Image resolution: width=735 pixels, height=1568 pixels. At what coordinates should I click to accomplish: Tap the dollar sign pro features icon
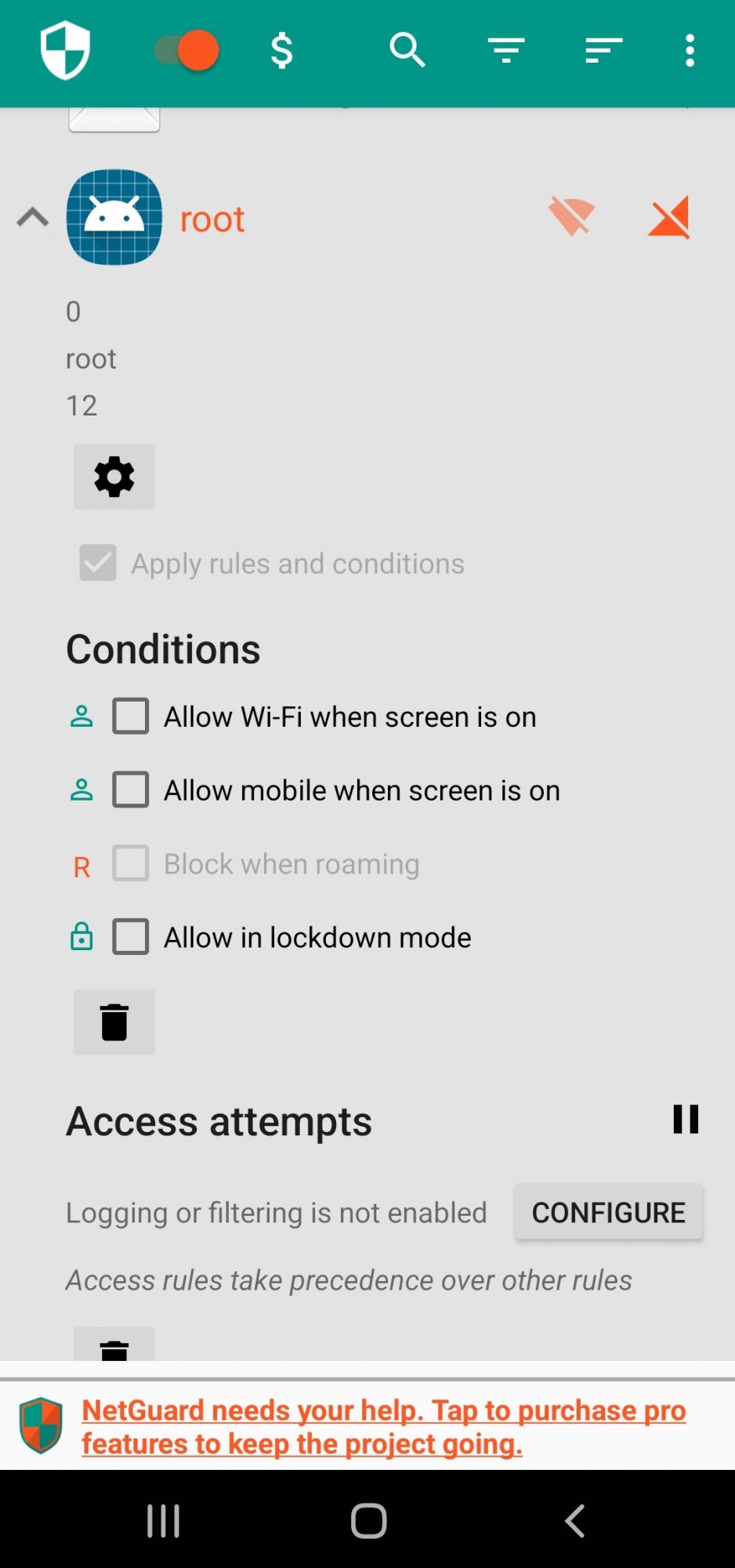point(282,51)
